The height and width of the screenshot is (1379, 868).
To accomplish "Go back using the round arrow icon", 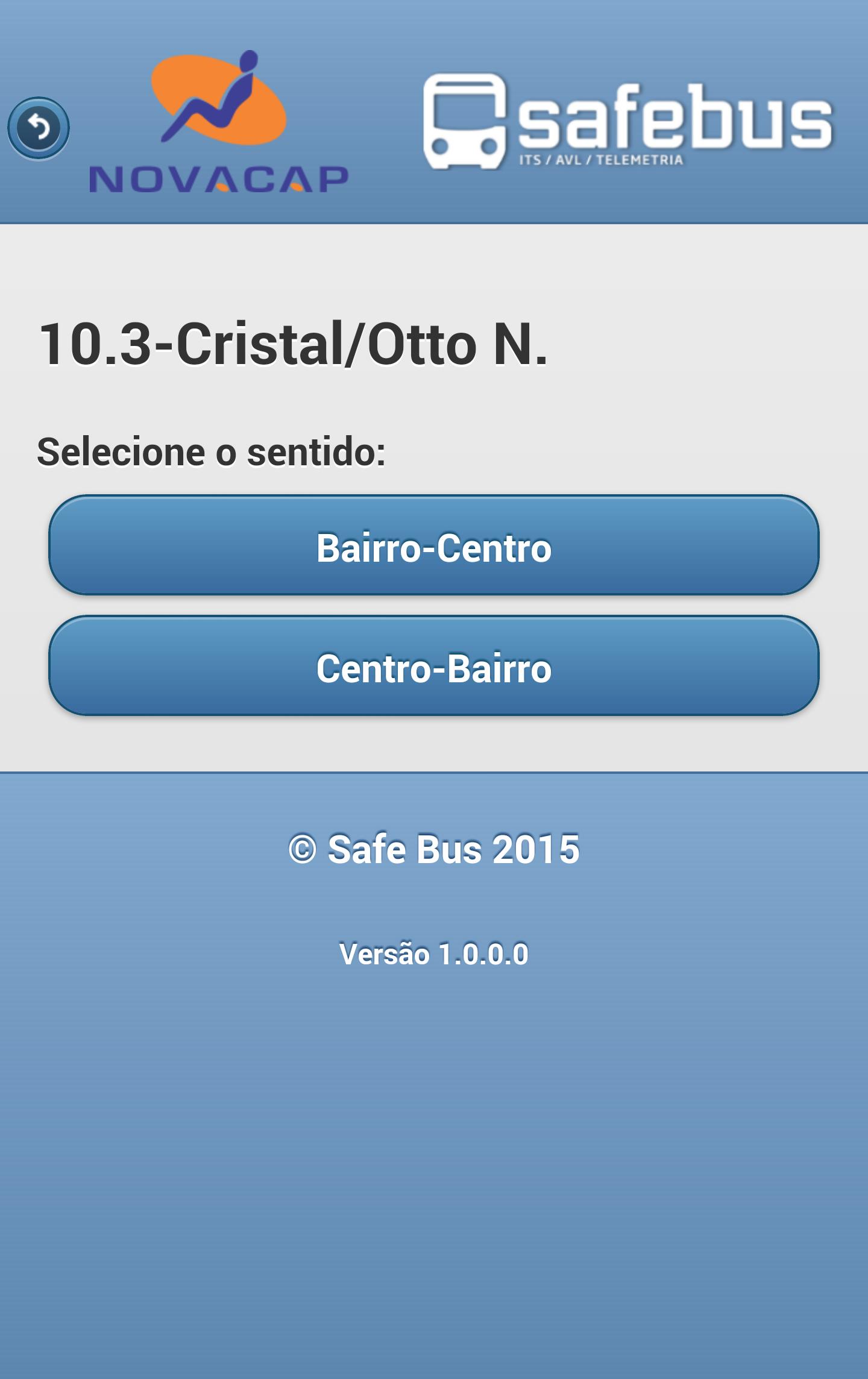I will (x=39, y=128).
